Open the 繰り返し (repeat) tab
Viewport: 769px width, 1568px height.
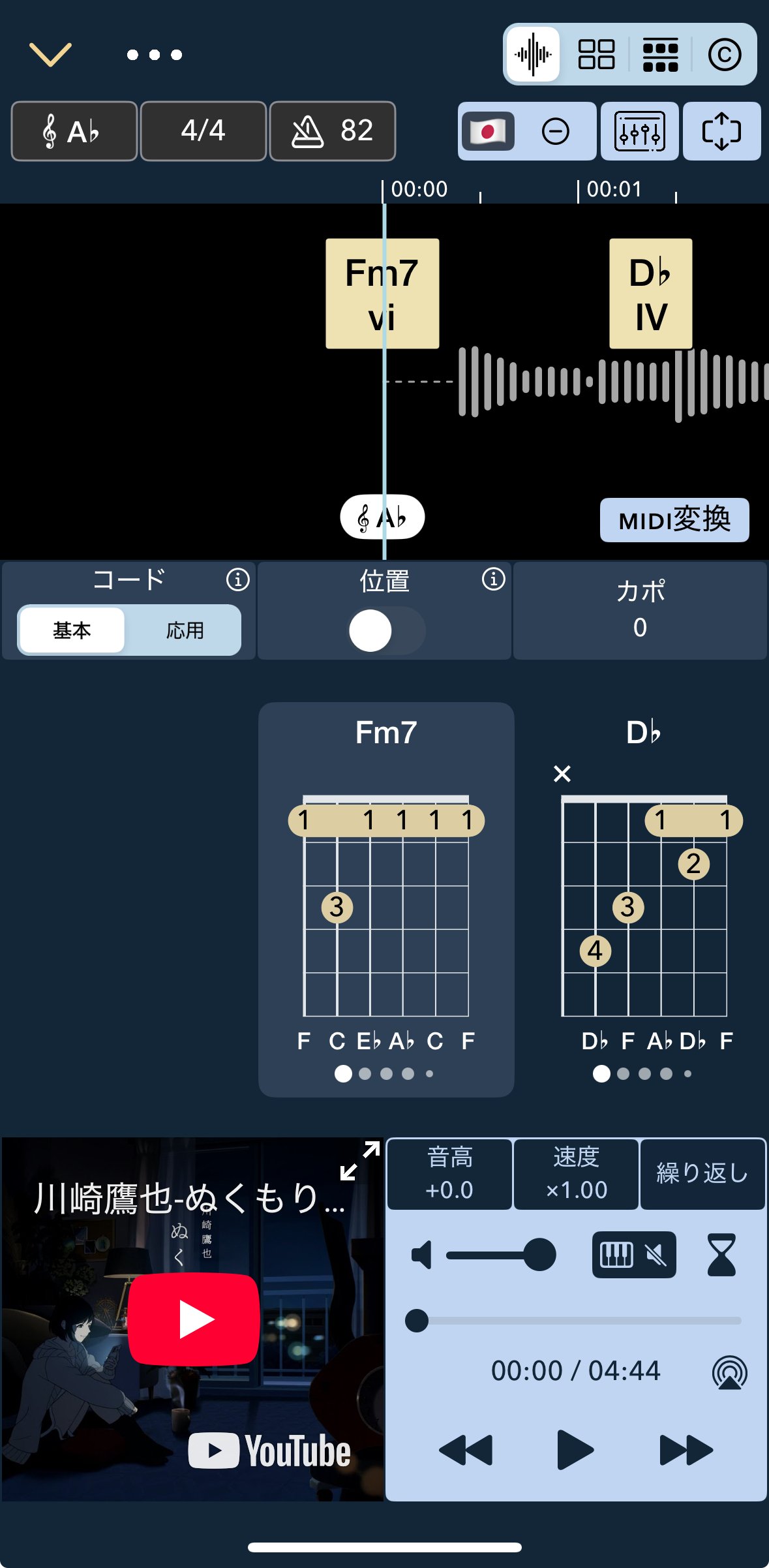tap(702, 1174)
